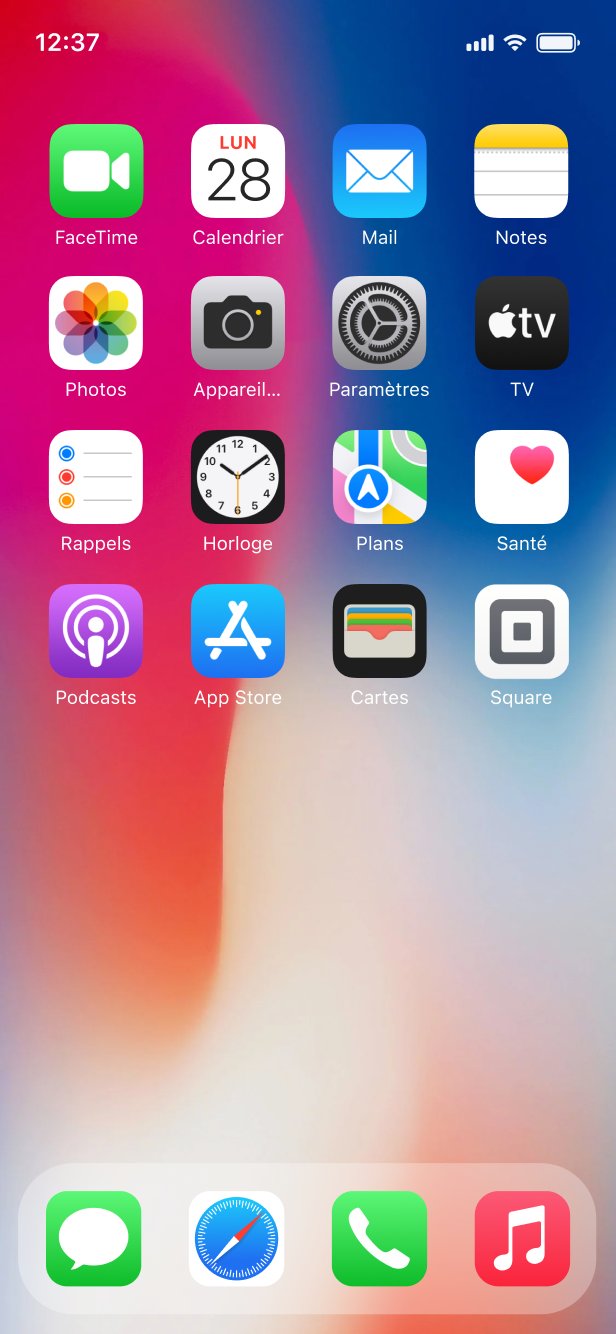Open the Horloge clock app
The height and width of the screenshot is (1334, 616).
pyautogui.click(x=238, y=477)
